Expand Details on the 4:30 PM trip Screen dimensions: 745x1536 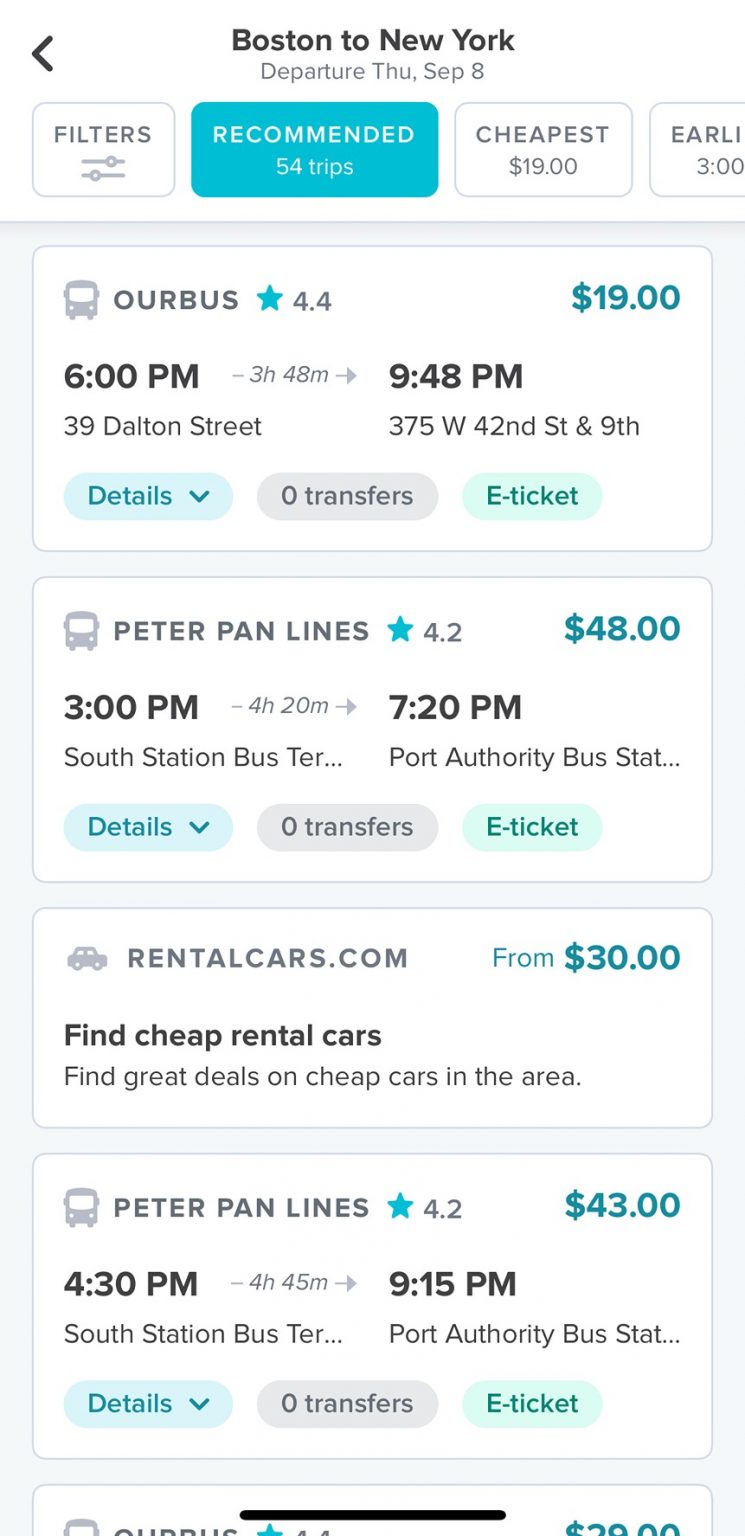point(147,1403)
